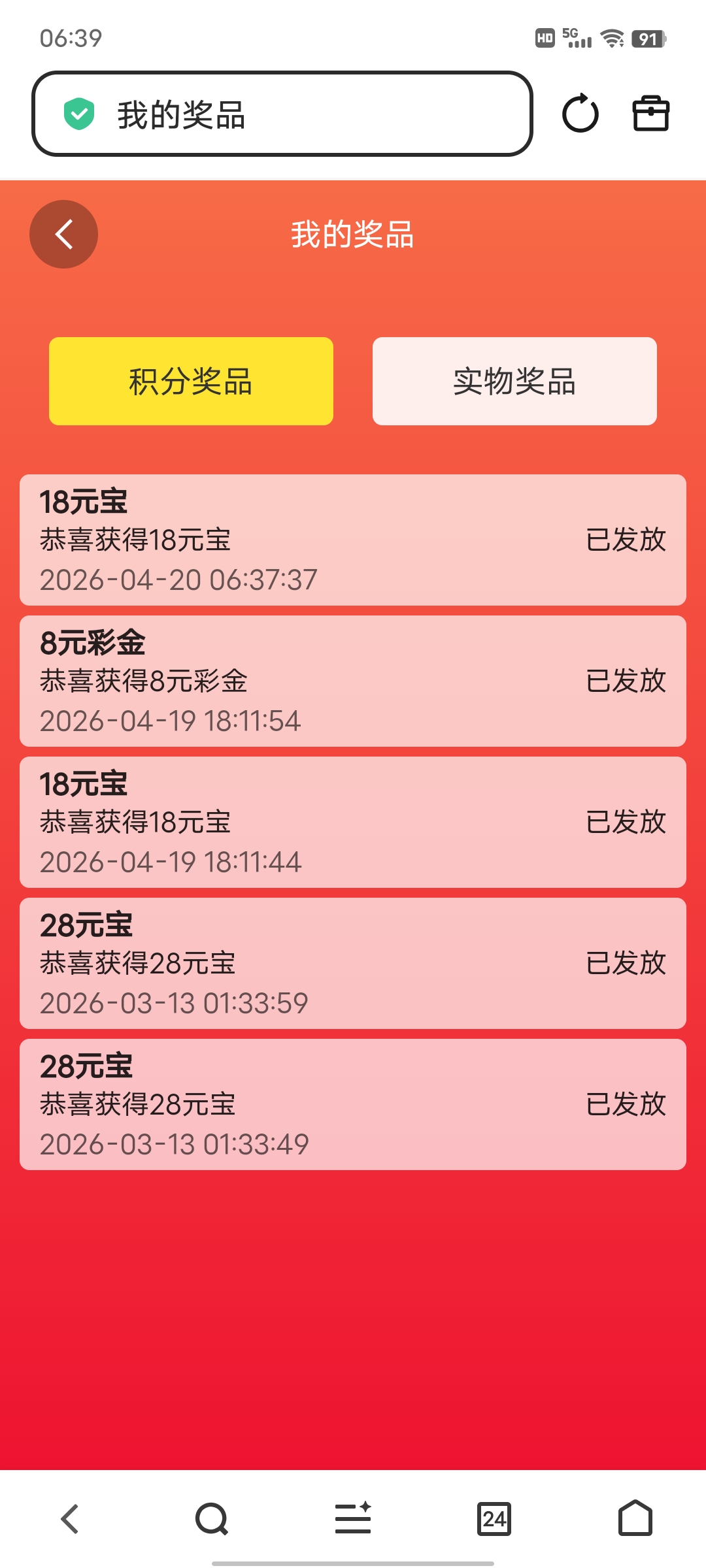The height and width of the screenshot is (1568, 706).
Task: Open the tab switcher showing 24
Action: click(494, 1519)
